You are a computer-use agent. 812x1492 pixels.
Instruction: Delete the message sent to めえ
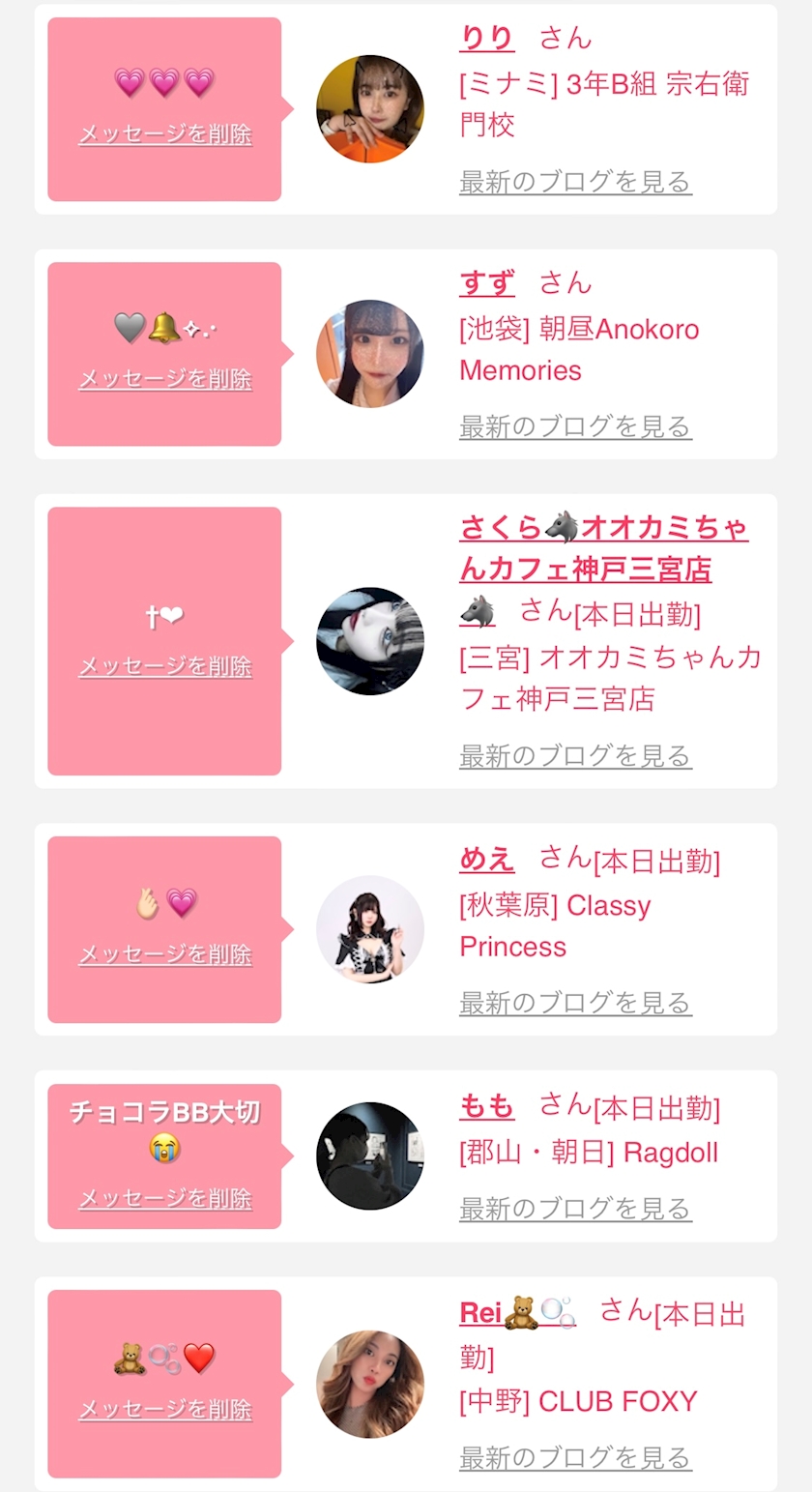[x=165, y=953]
